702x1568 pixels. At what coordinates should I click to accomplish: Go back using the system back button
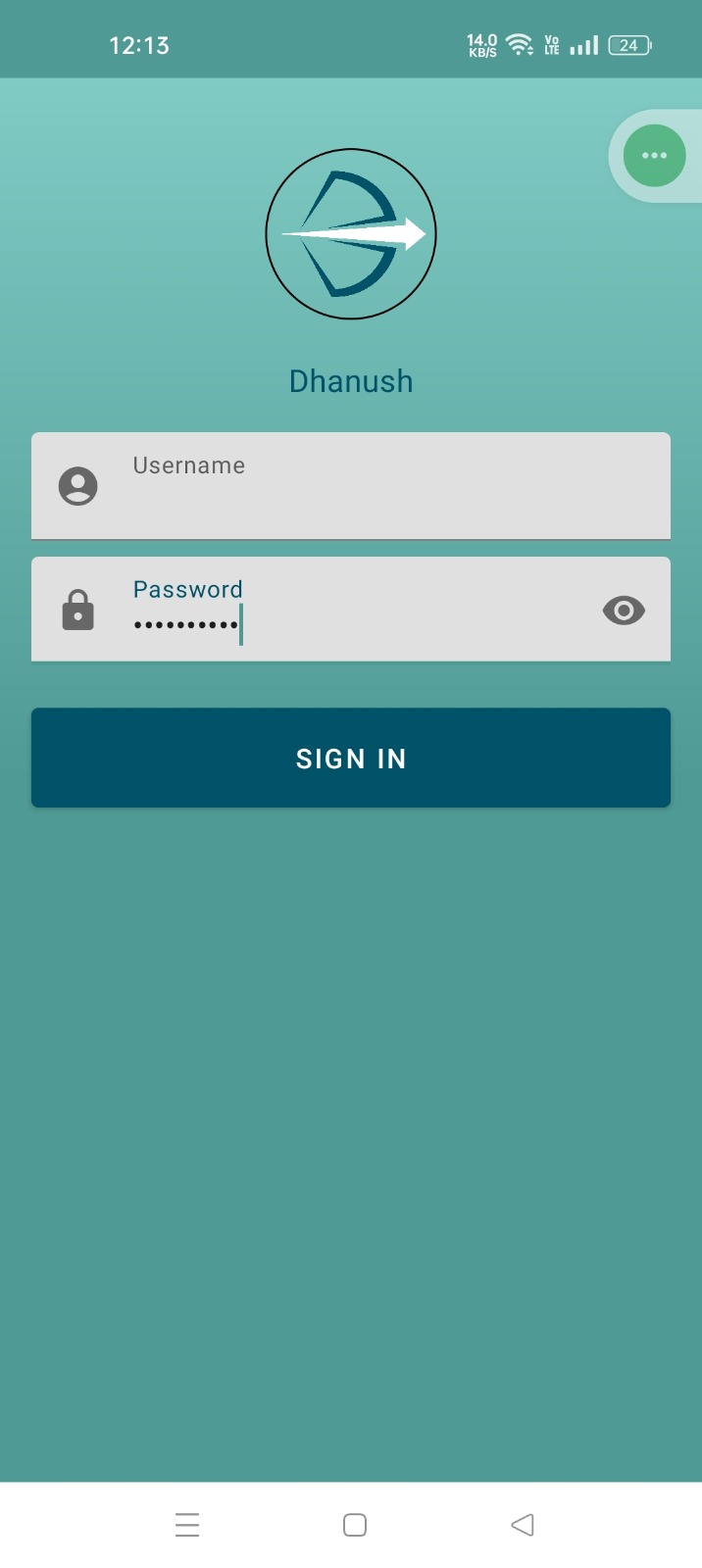(523, 1525)
